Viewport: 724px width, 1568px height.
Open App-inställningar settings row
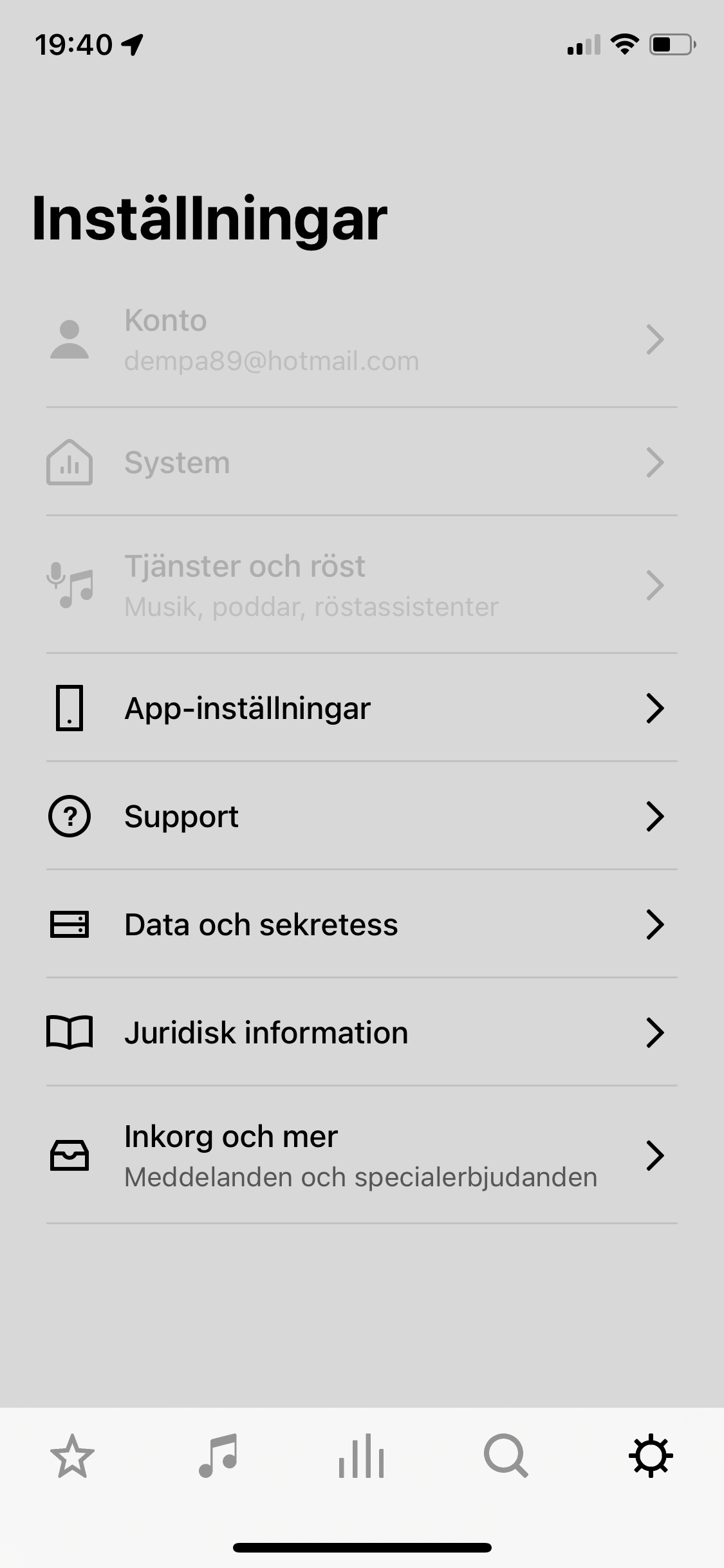click(362, 708)
